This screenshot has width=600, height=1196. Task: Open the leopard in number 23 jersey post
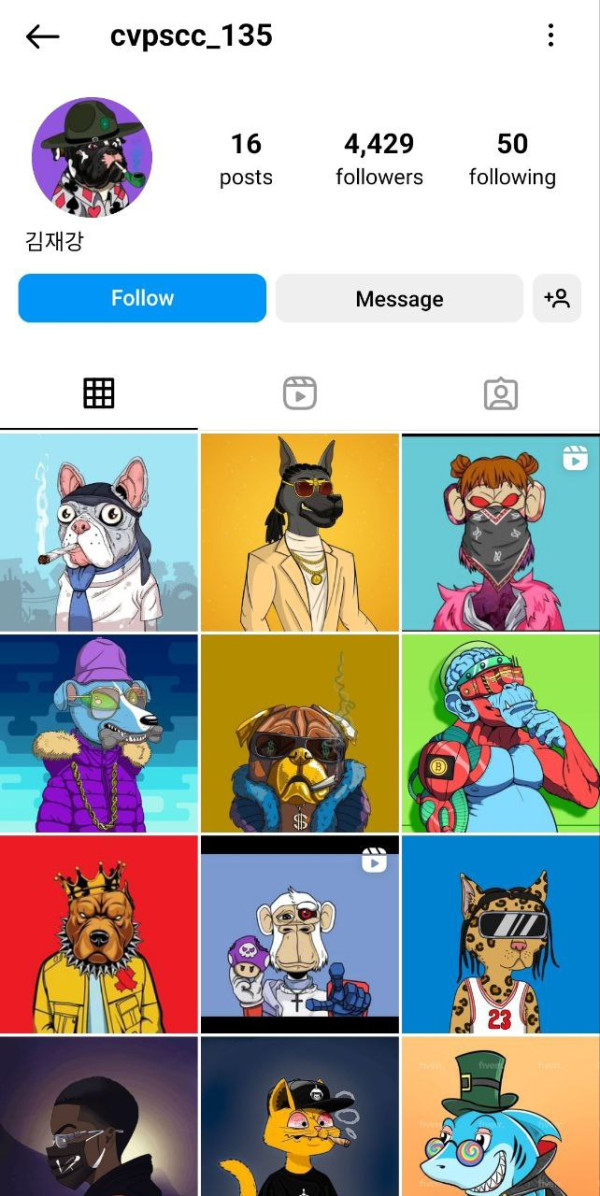pos(500,934)
